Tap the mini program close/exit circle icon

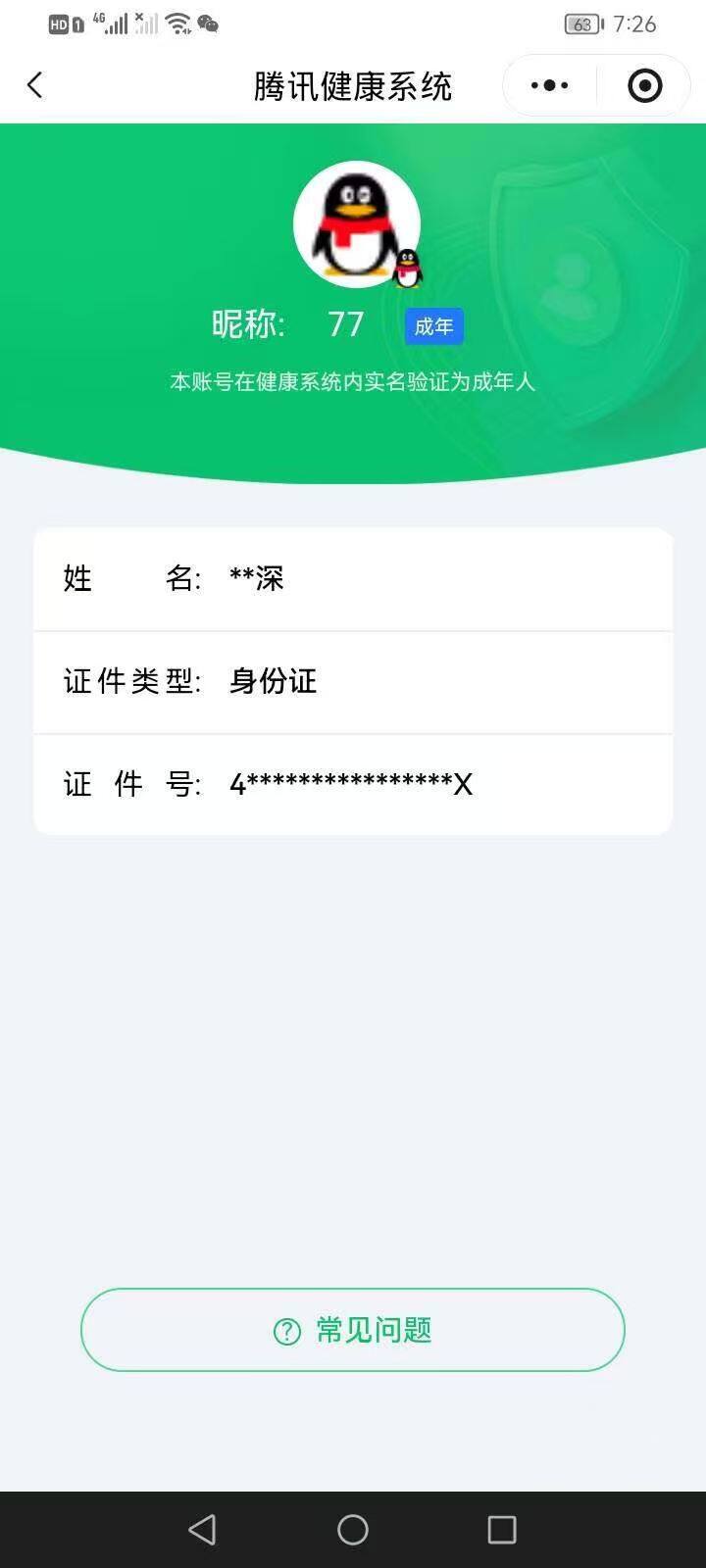pos(644,85)
